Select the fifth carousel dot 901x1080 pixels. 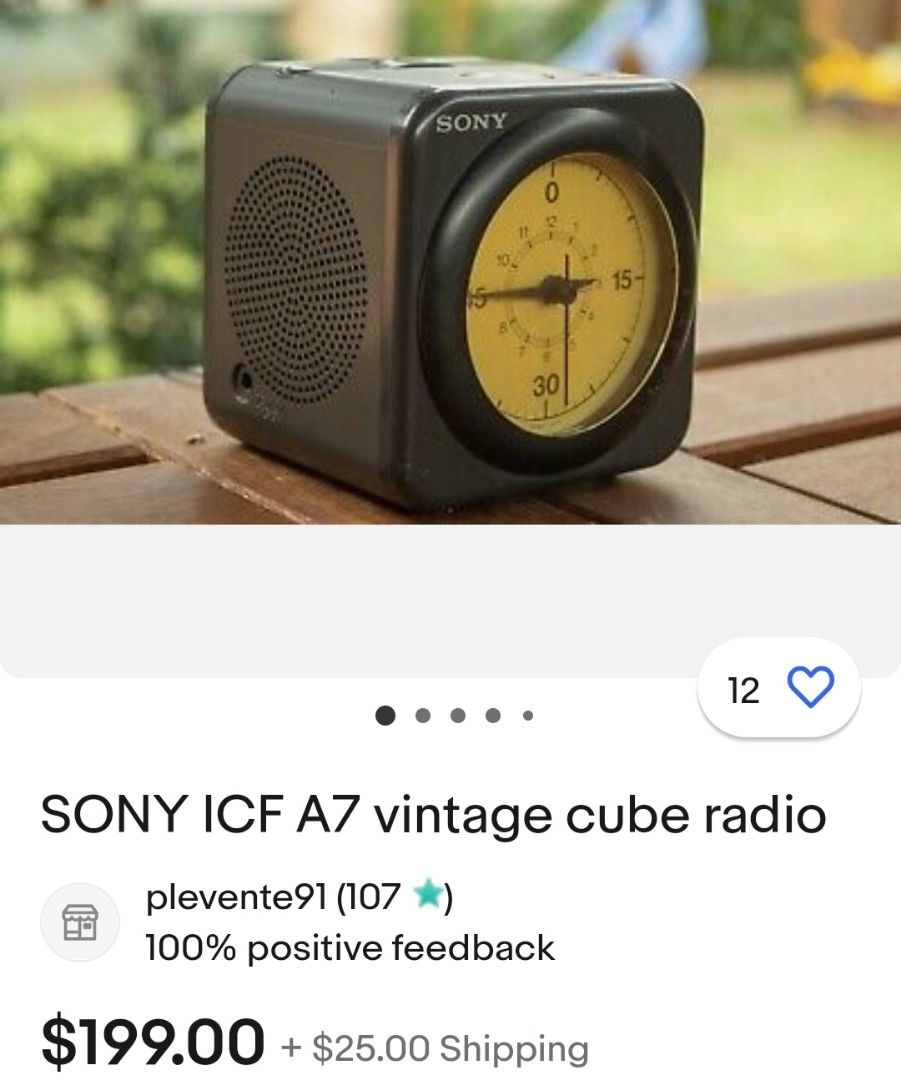pos(527,714)
